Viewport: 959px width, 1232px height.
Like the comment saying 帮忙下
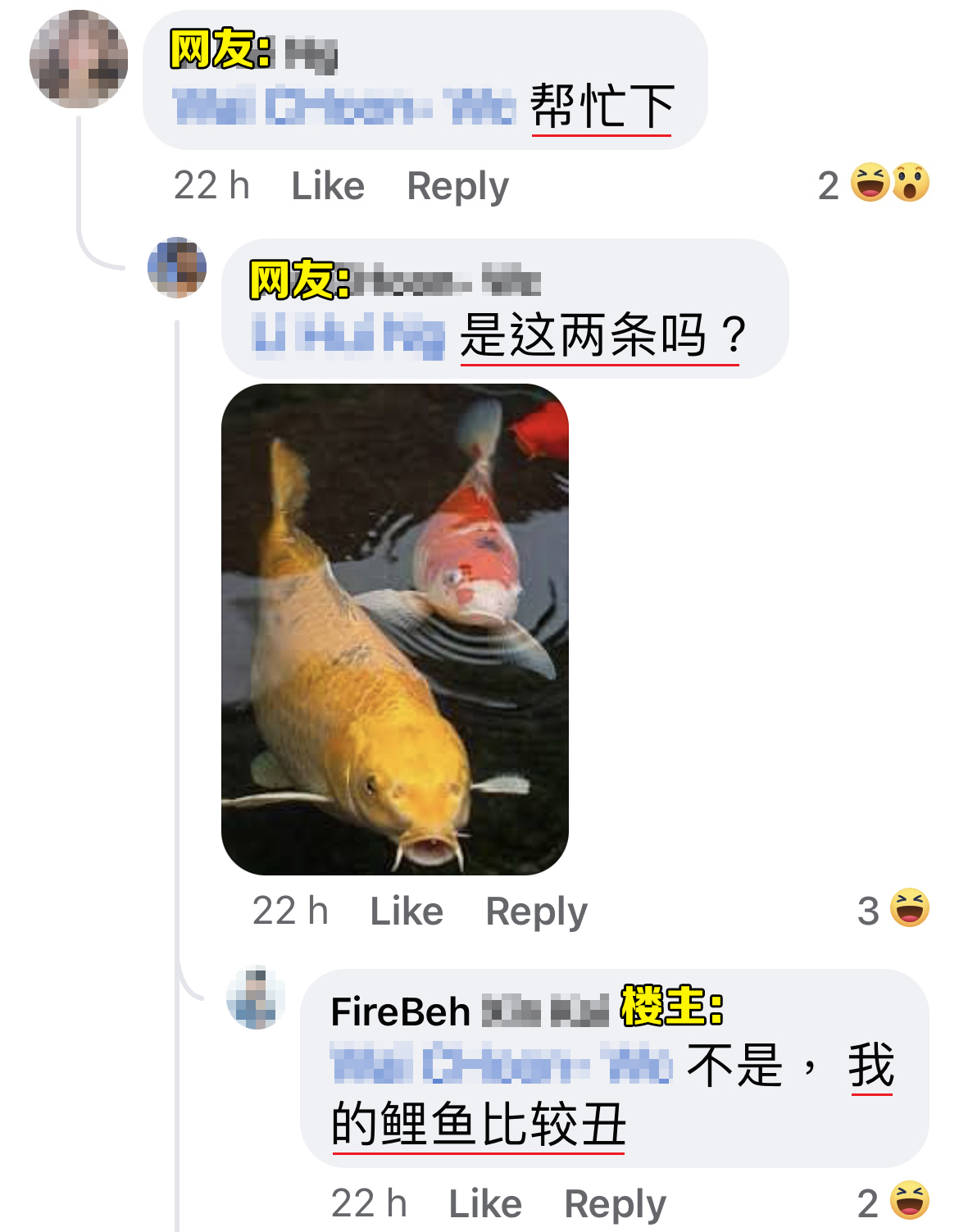(328, 186)
